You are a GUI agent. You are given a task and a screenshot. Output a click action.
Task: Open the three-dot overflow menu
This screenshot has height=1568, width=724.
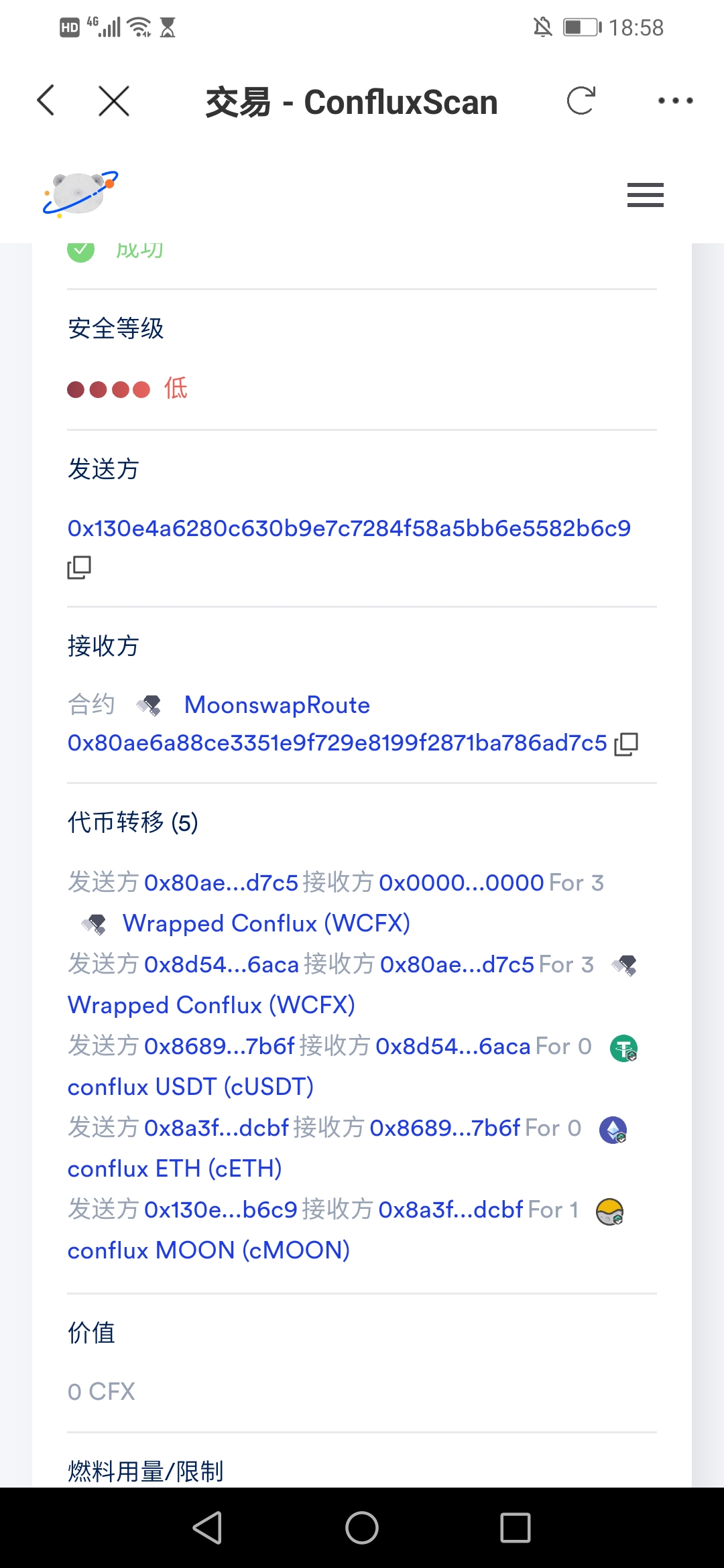coord(675,101)
